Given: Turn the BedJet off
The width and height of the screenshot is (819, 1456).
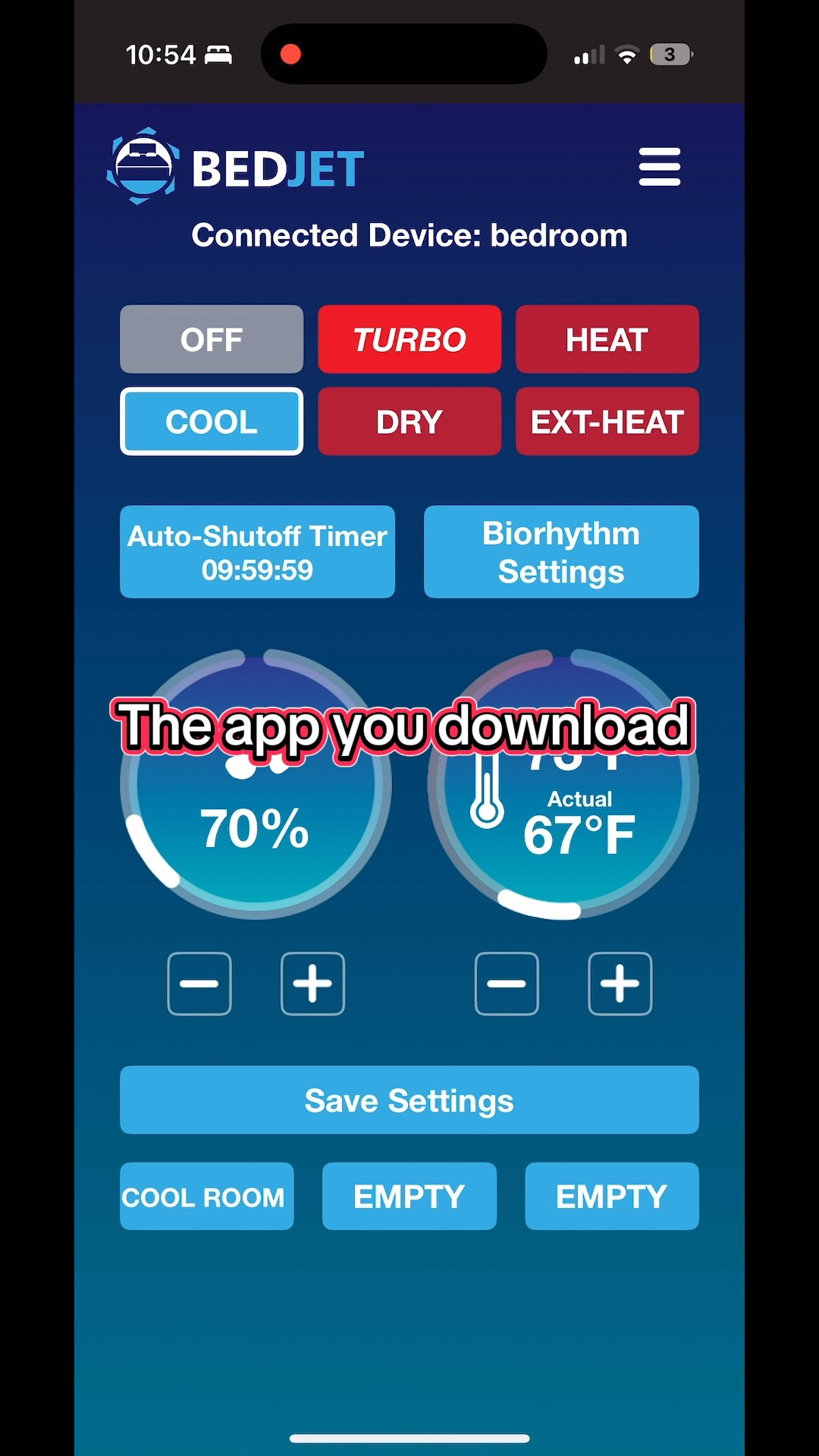Looking at the screenshot, I should [212, 339].
